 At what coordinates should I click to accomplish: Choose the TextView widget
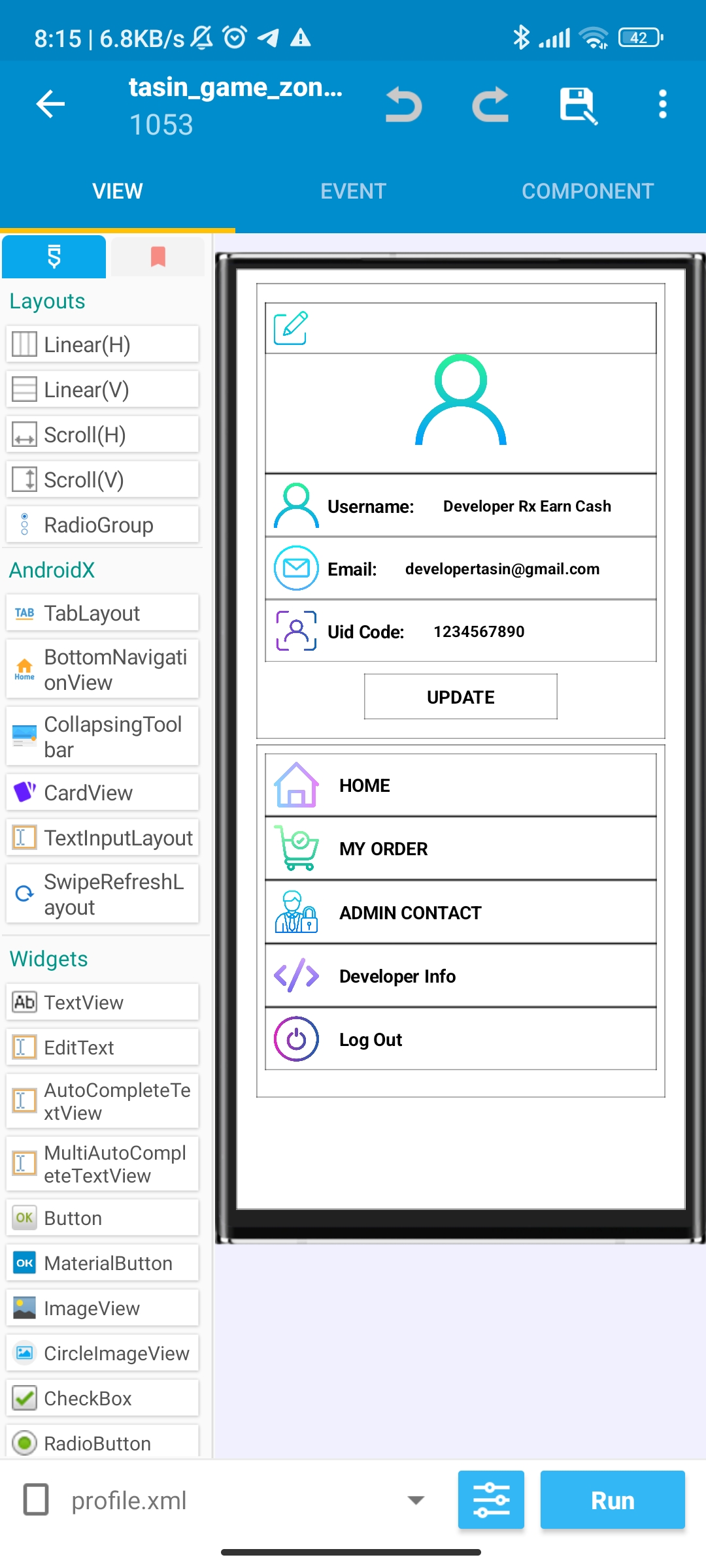(103, 1002)
